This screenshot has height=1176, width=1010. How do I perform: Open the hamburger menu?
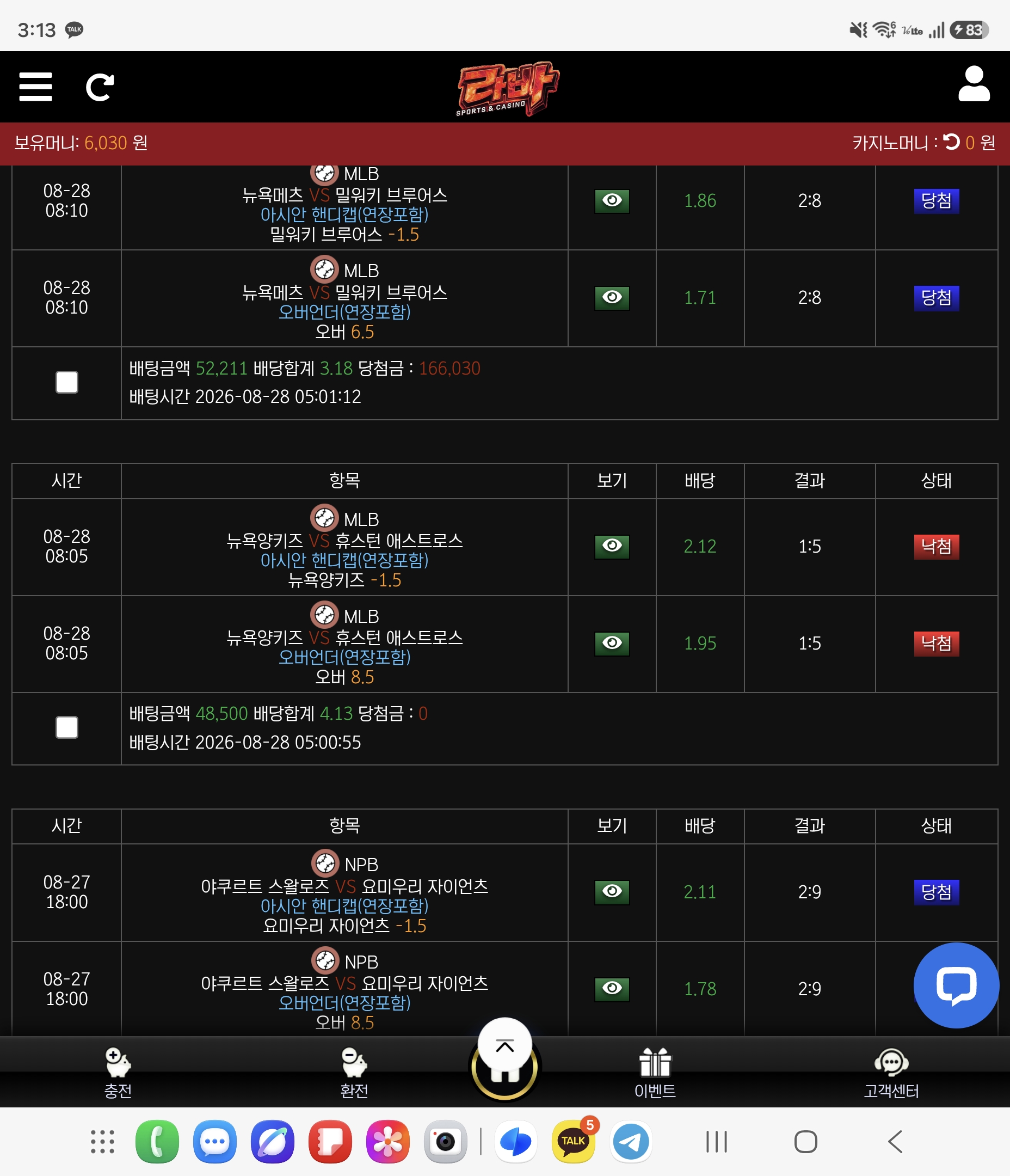(x=35, y=87)
